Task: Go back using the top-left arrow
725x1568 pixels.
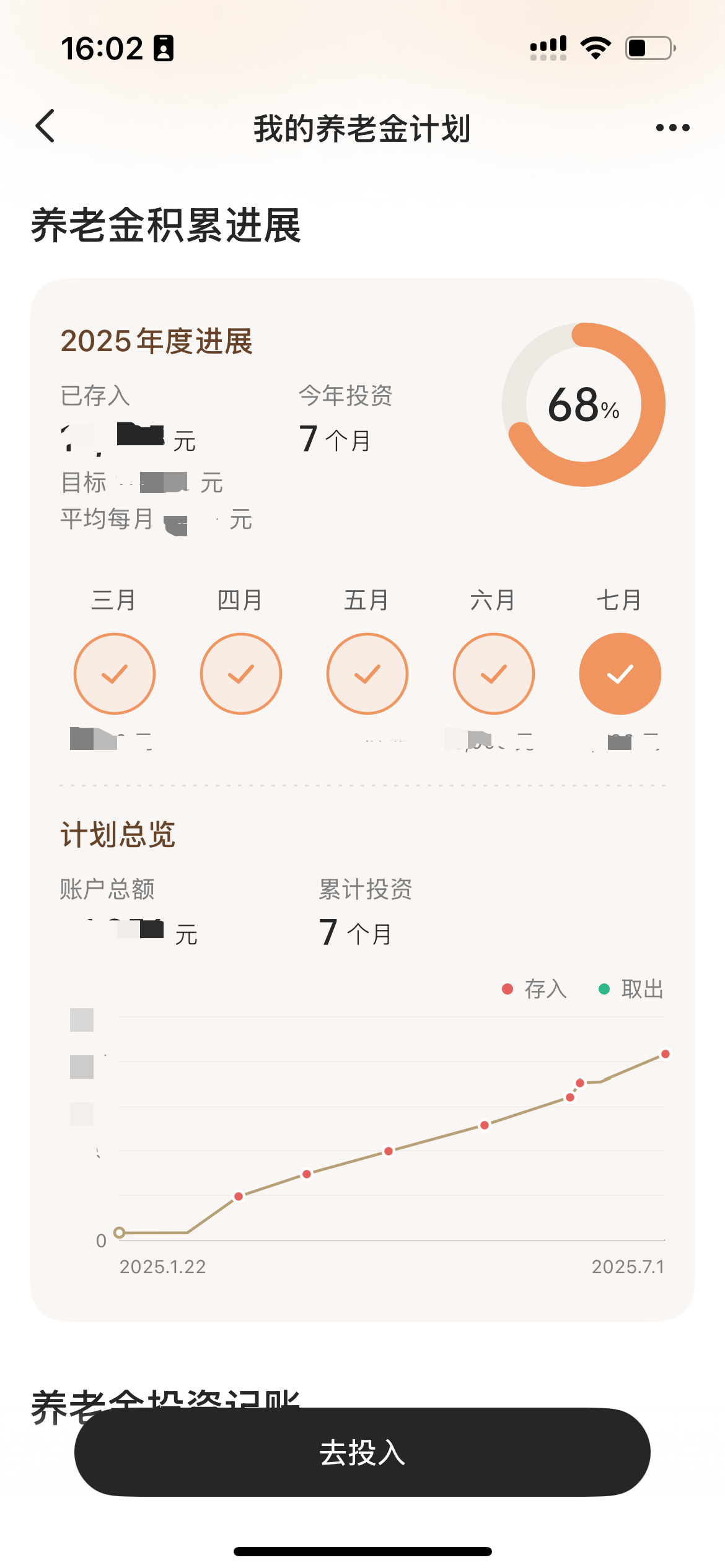Action: 45,126
